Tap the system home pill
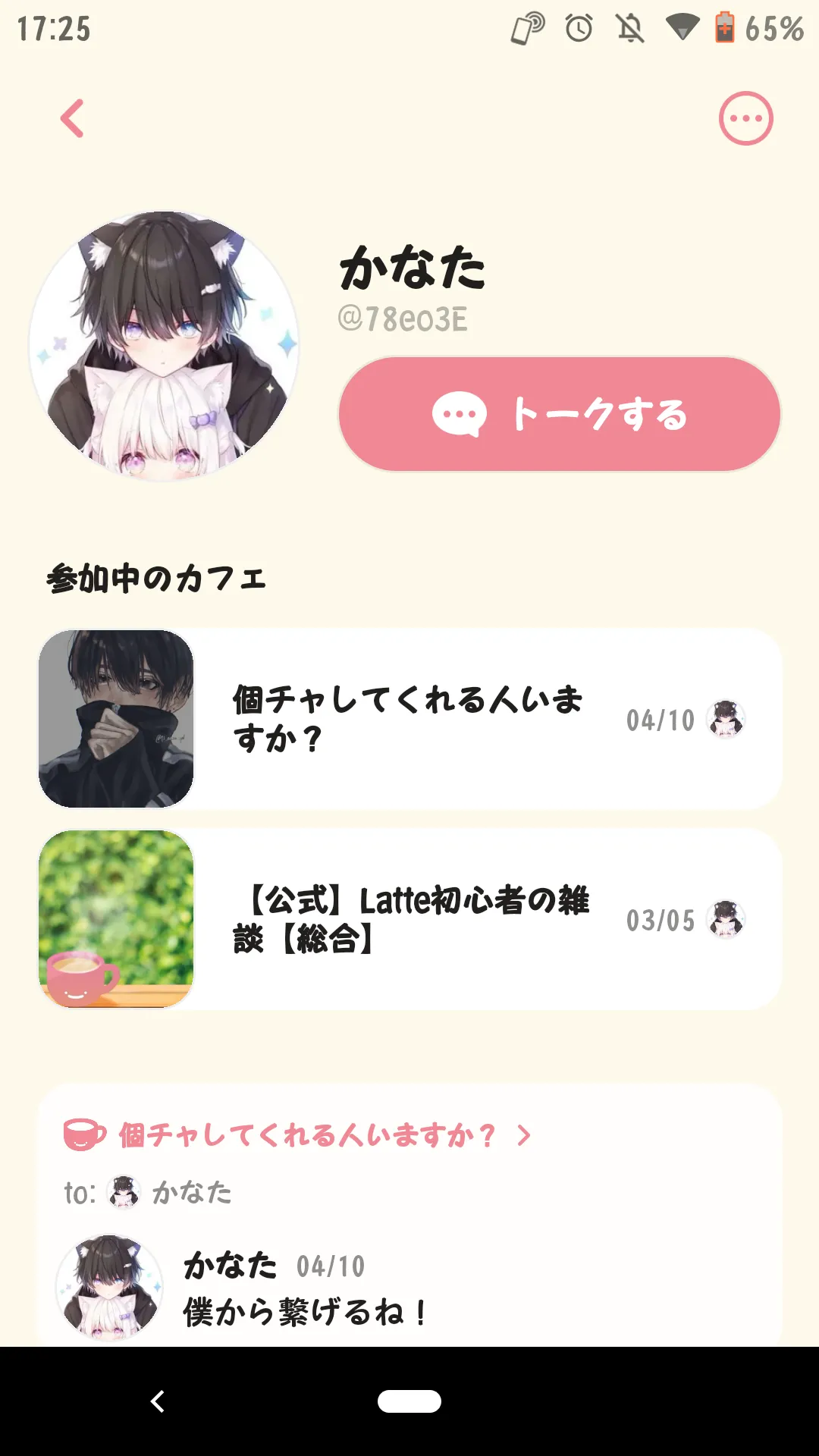This screenshot has height=1456, width=819. coord(409,1401)
